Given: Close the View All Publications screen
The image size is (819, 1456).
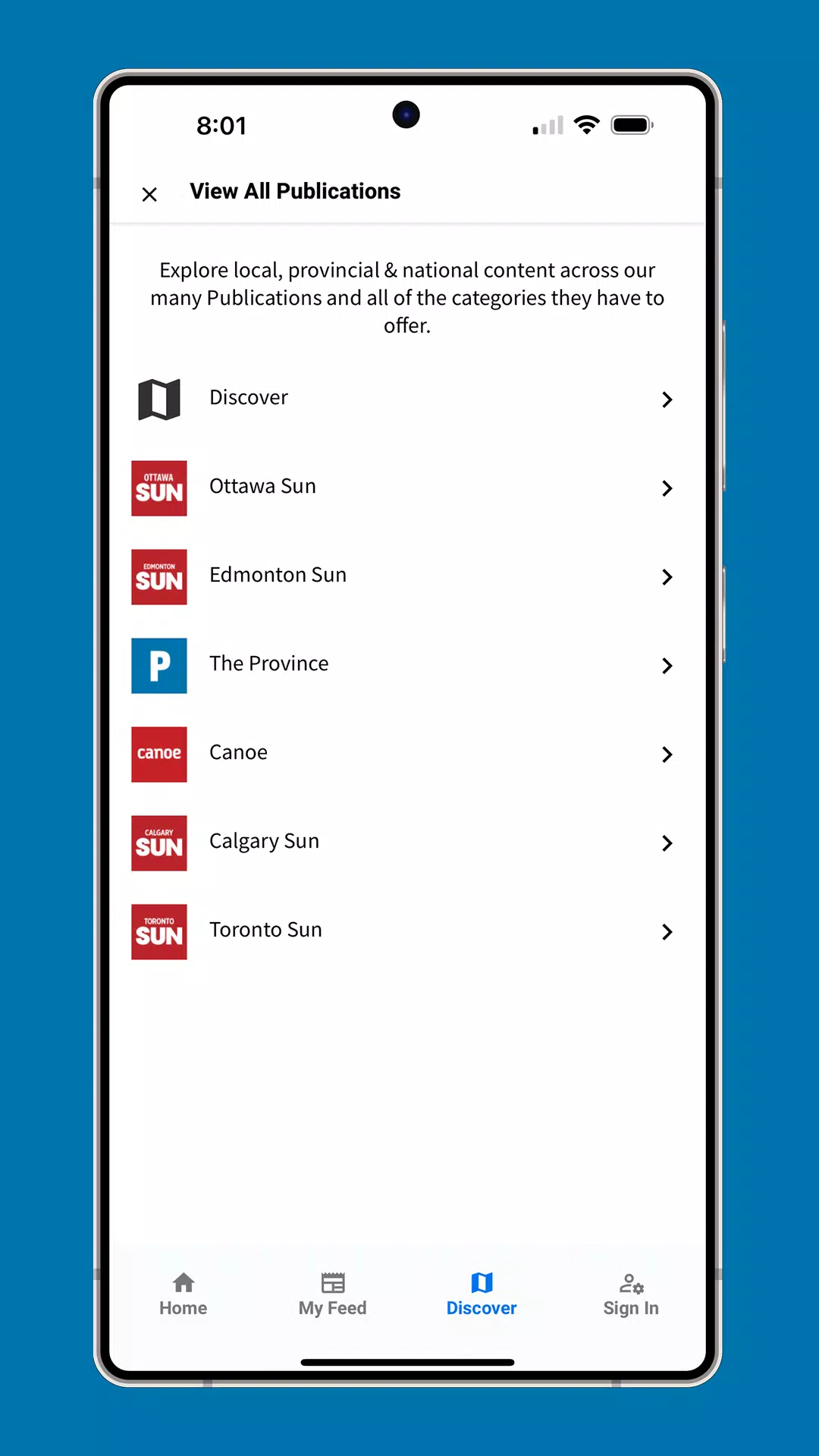Looking at the screenshot, I should point(149,194).
